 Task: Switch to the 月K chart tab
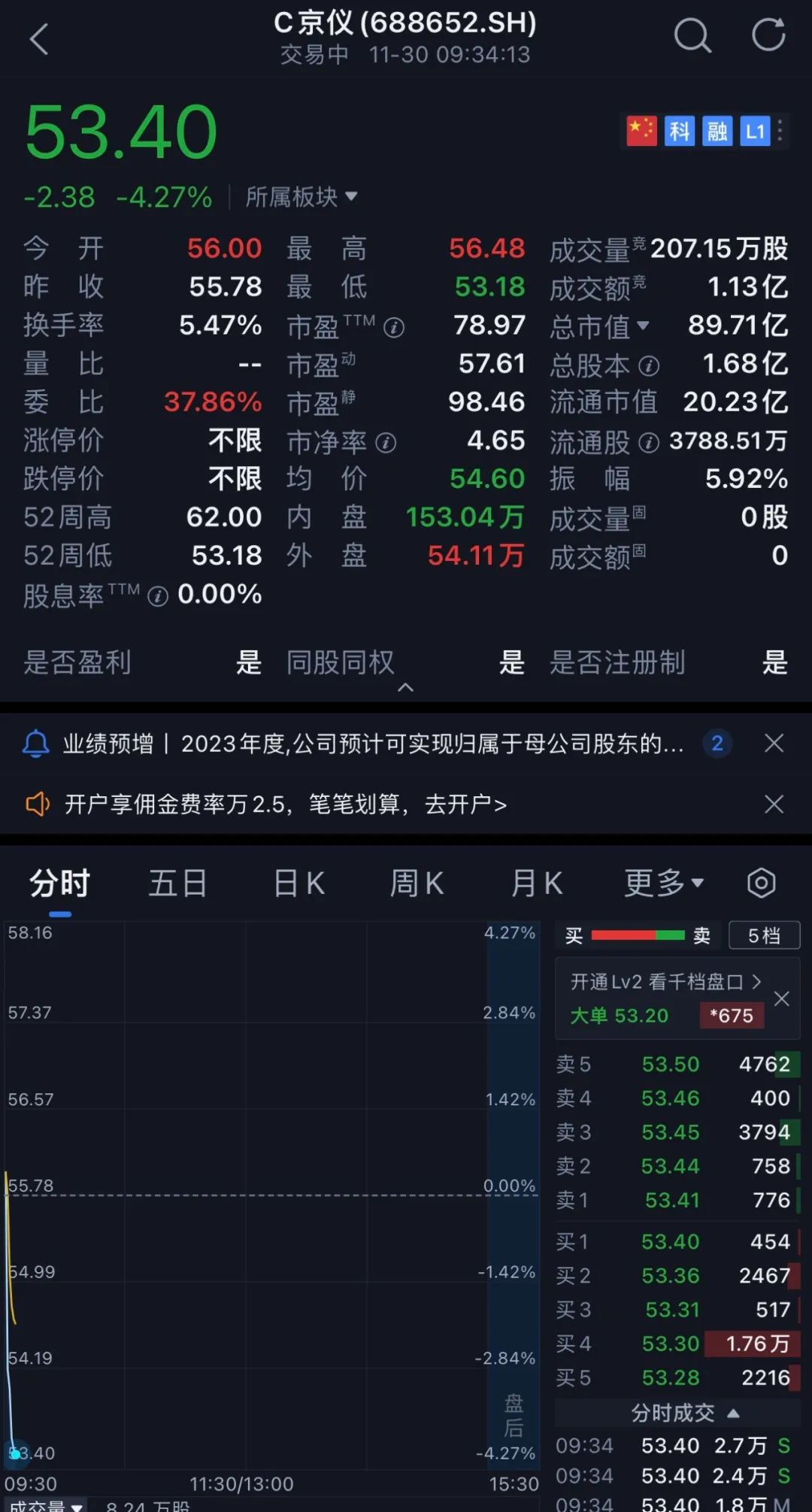(537, 883)
